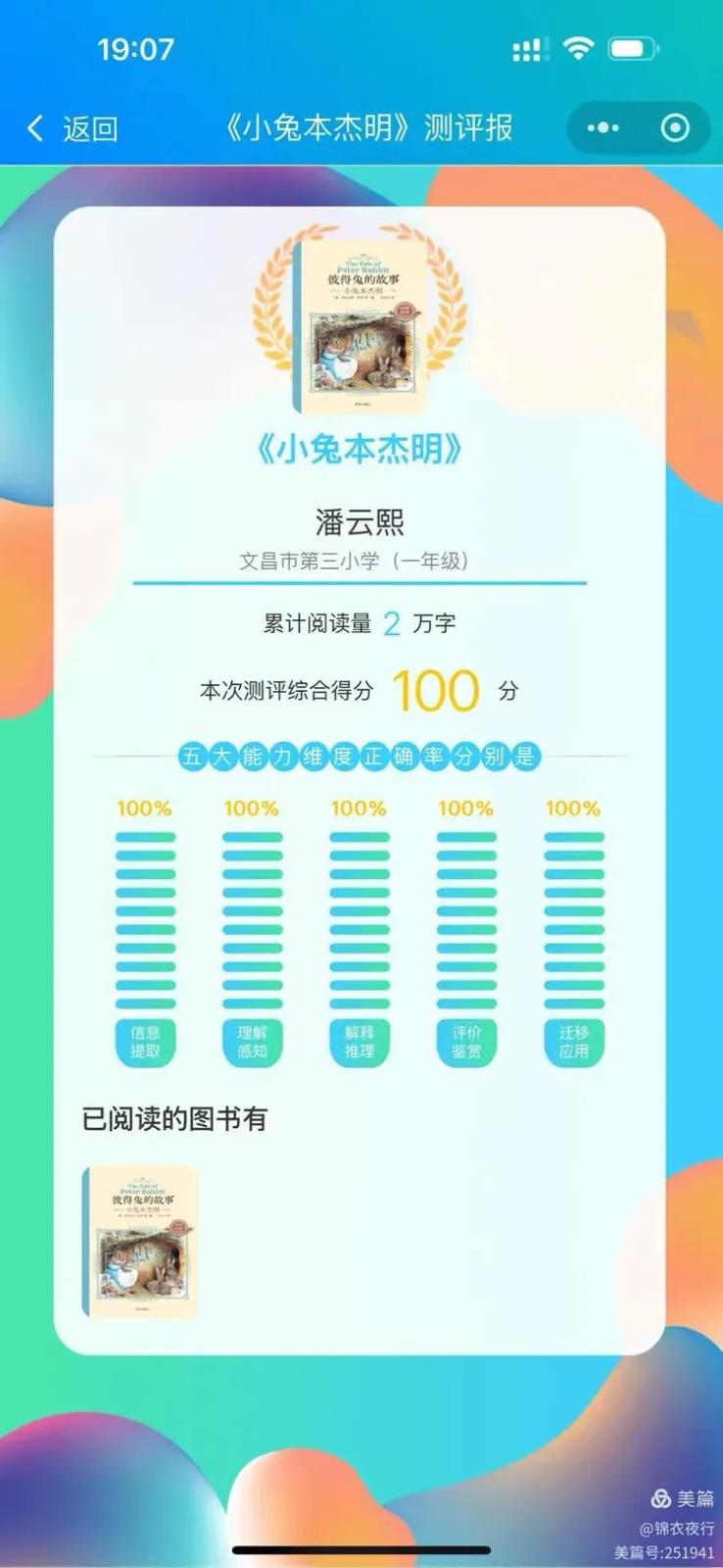Open the book under 已阅读的图书有
Viewport: 723px width, 1568px height.
pyautogui.click(x=141, y=1242)
